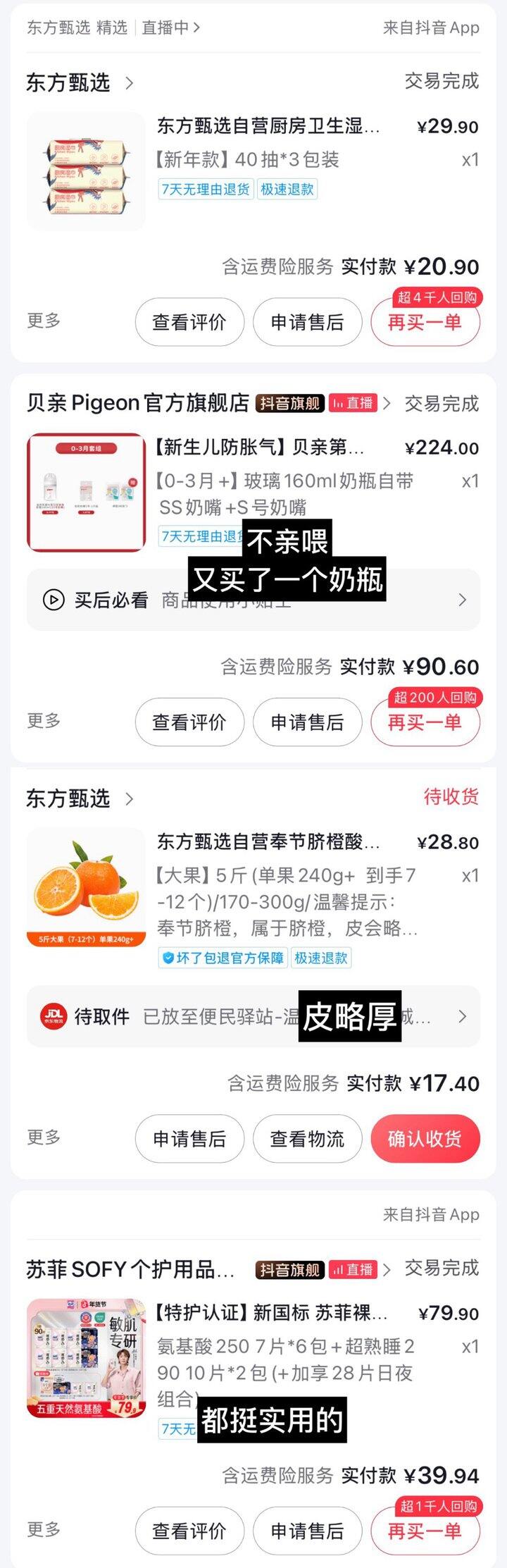The image size is (507, 1568).
Task: Request after-sales for the Pigeon bottle order
Action: click(307, 722)
